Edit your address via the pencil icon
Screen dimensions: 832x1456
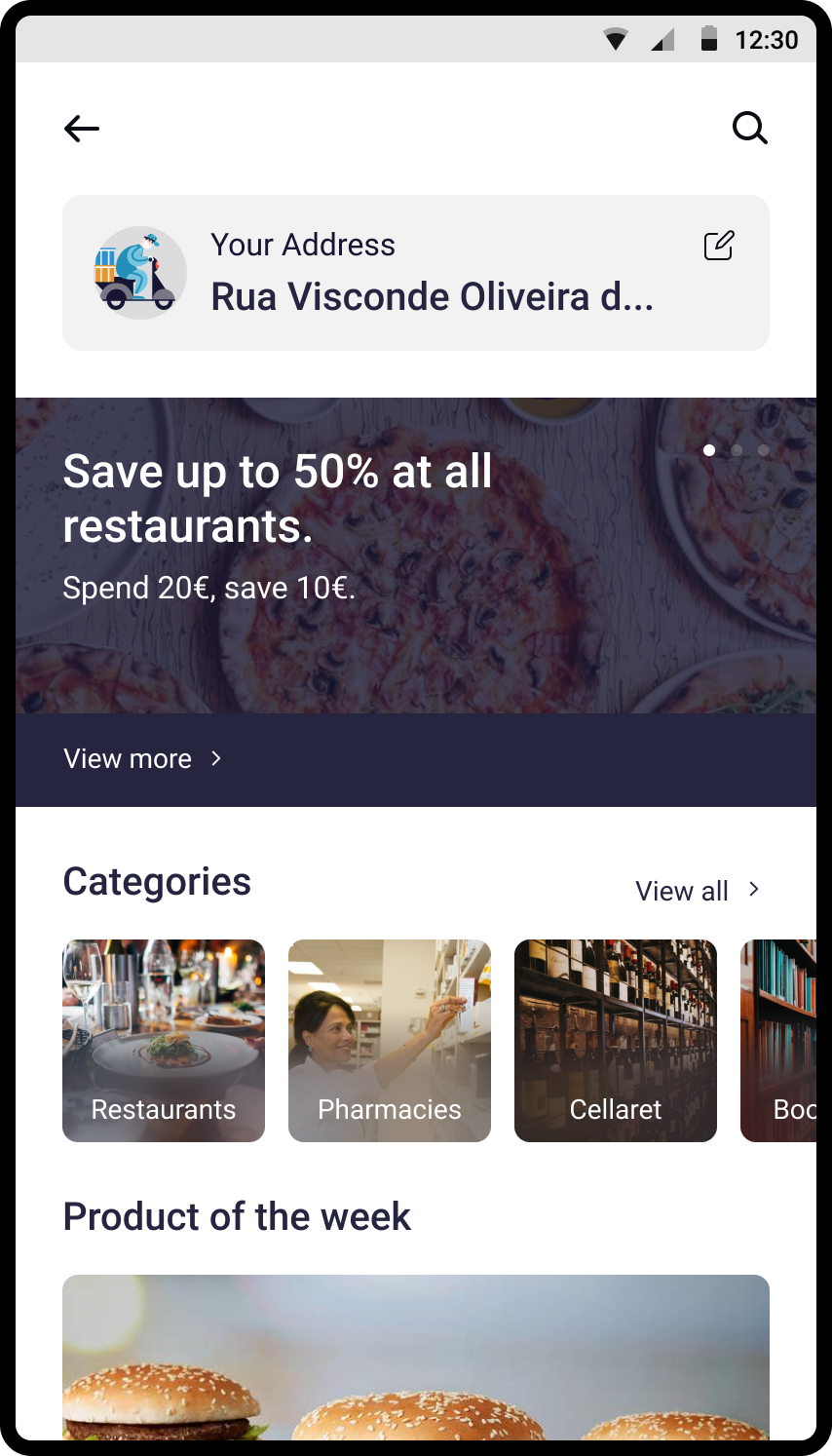pyautogui.click(x=718, y=247)
